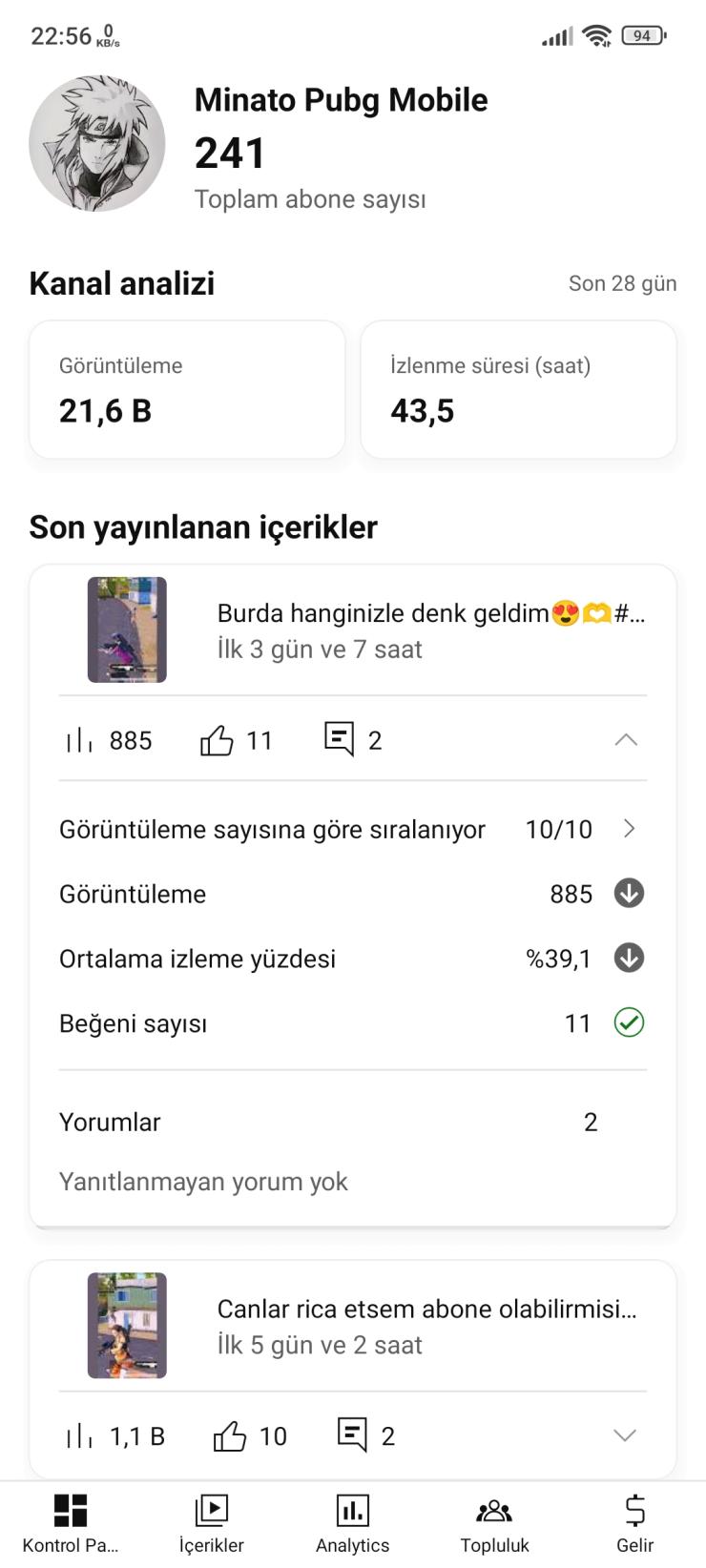Image resolution: width=706 pixels, height=1568 pixels.
Task: Collapse the Burda hanginizle denk geldim details
Action: [625, 740]
